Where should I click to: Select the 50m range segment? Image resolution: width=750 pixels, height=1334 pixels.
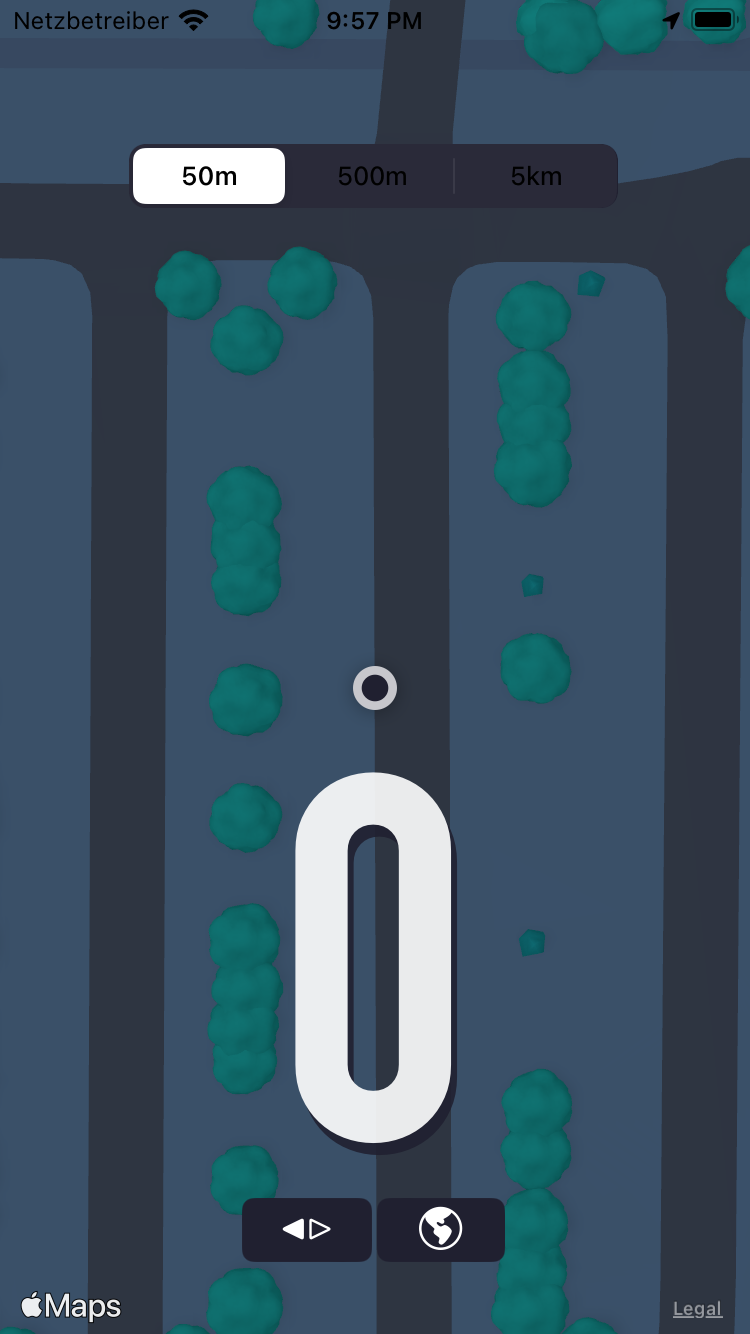click(x=209, y=176)
